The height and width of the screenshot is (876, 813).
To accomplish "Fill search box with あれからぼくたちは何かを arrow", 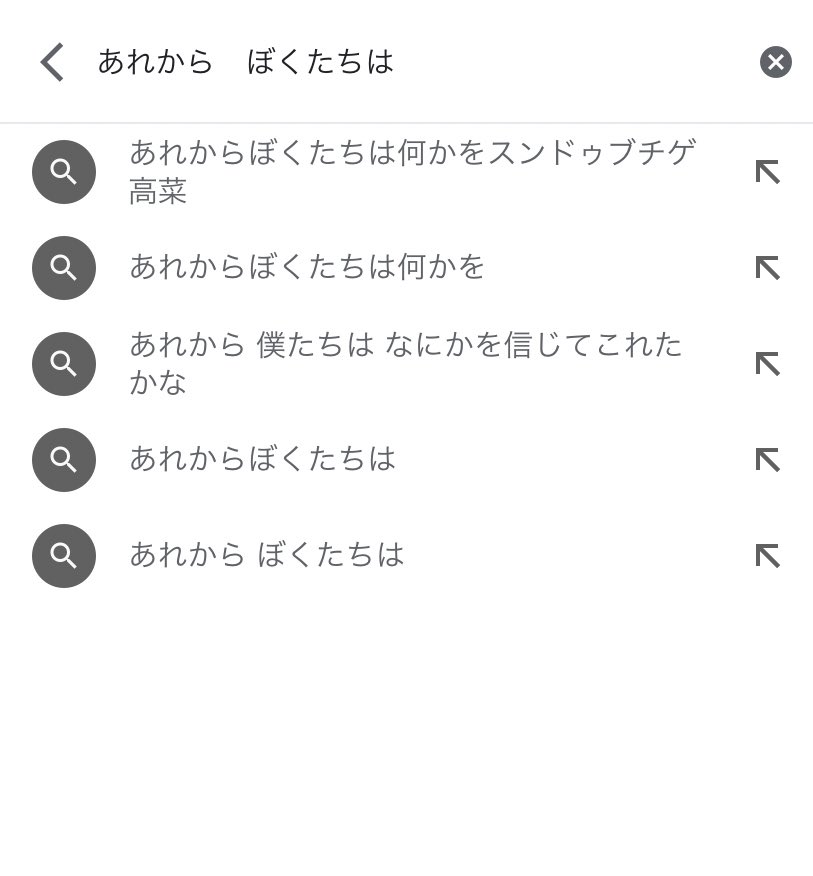I will [767, 268].
